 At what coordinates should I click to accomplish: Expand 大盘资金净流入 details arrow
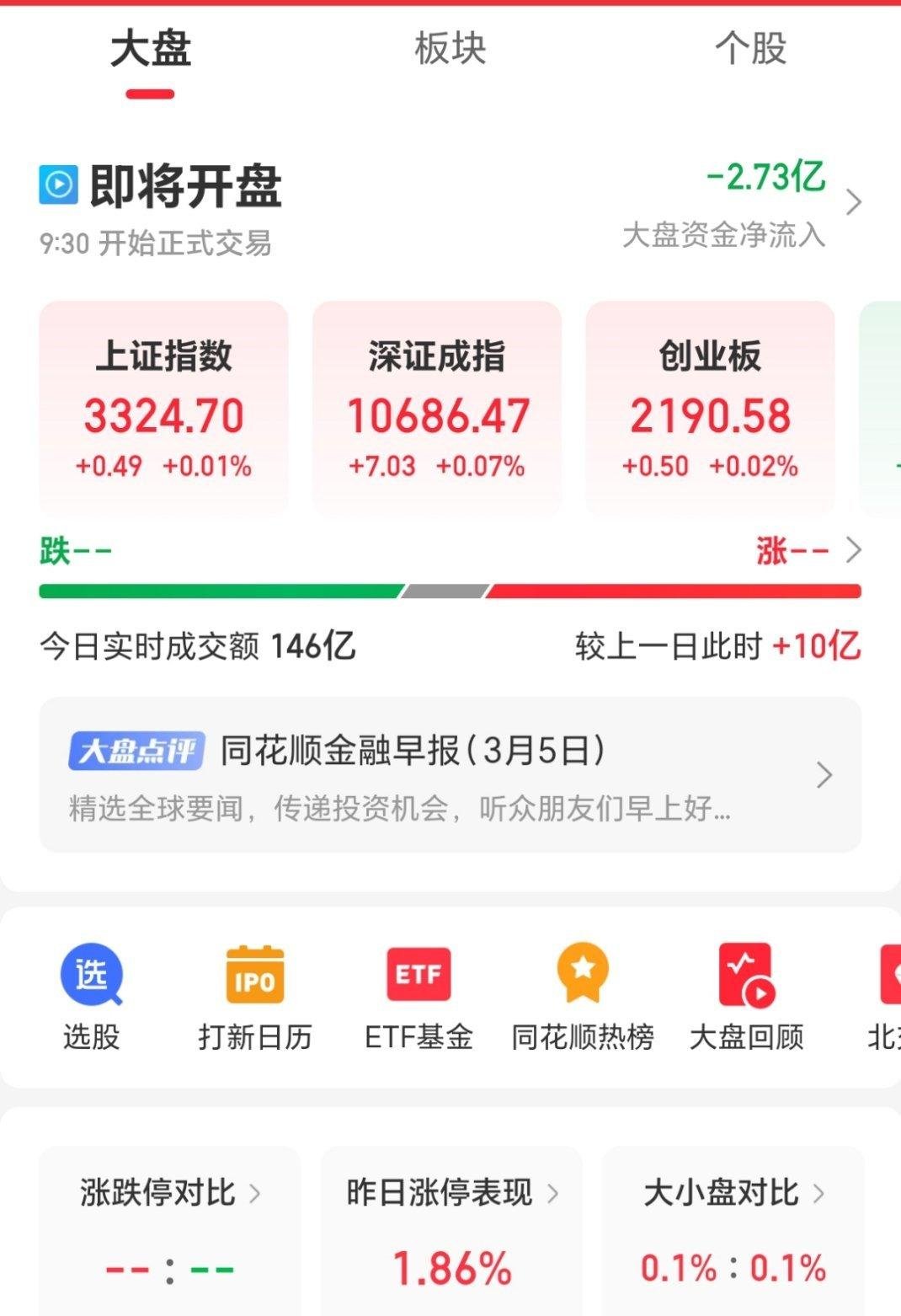[853, 201]
